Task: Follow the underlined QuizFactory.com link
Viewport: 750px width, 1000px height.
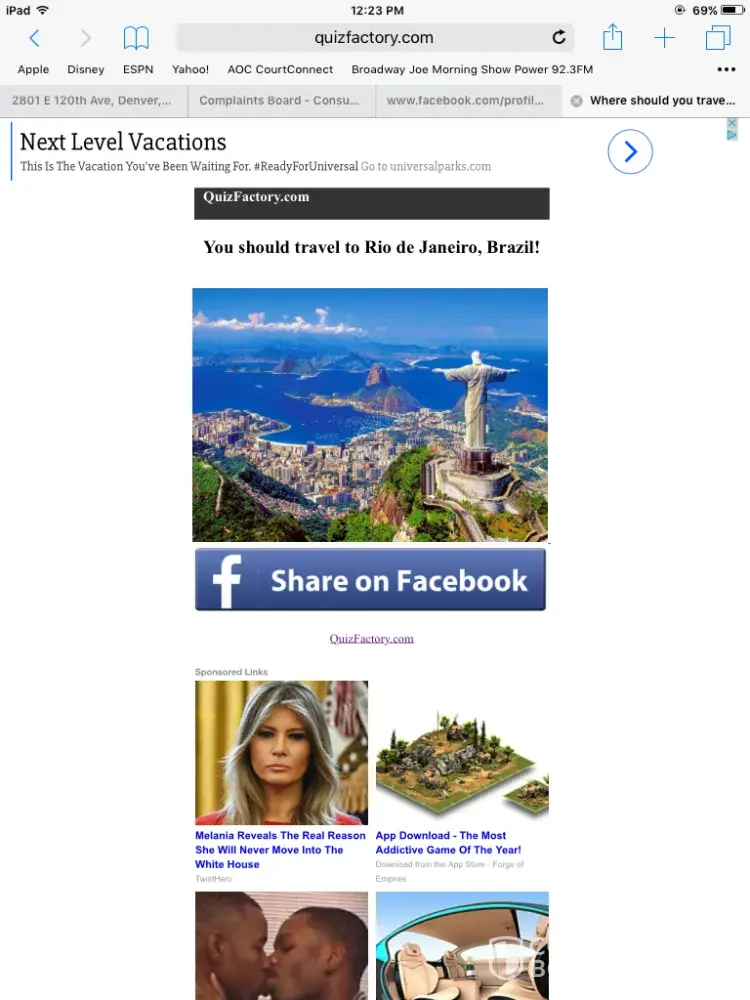Action: 371,638
